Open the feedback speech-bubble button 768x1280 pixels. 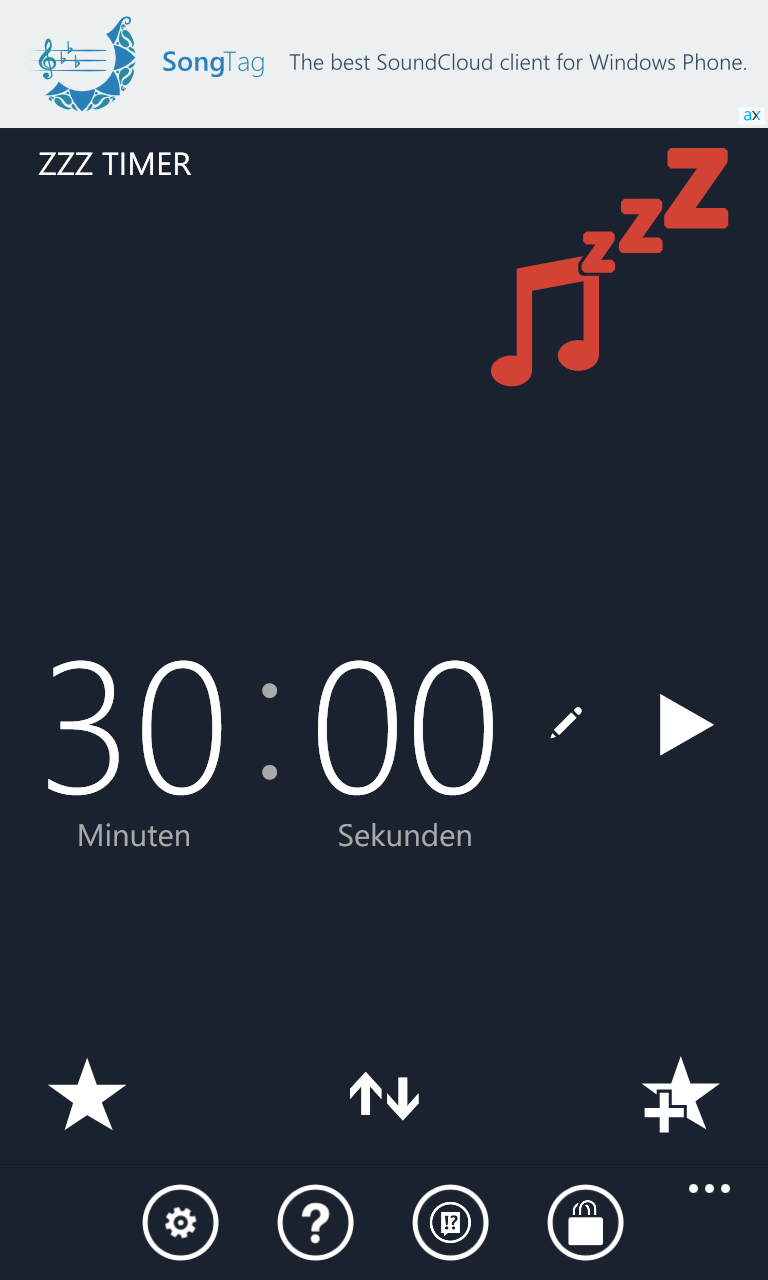pos(450,1222)
